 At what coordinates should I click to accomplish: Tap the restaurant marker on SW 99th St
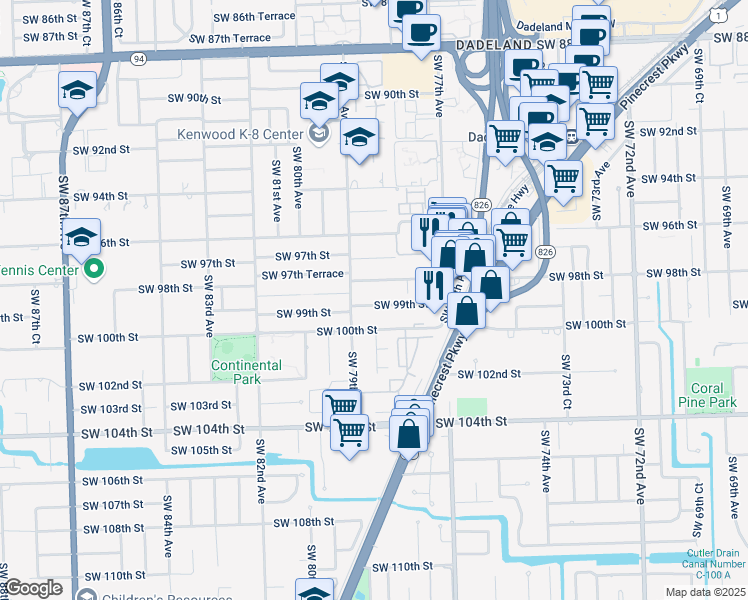coord(434,286)
